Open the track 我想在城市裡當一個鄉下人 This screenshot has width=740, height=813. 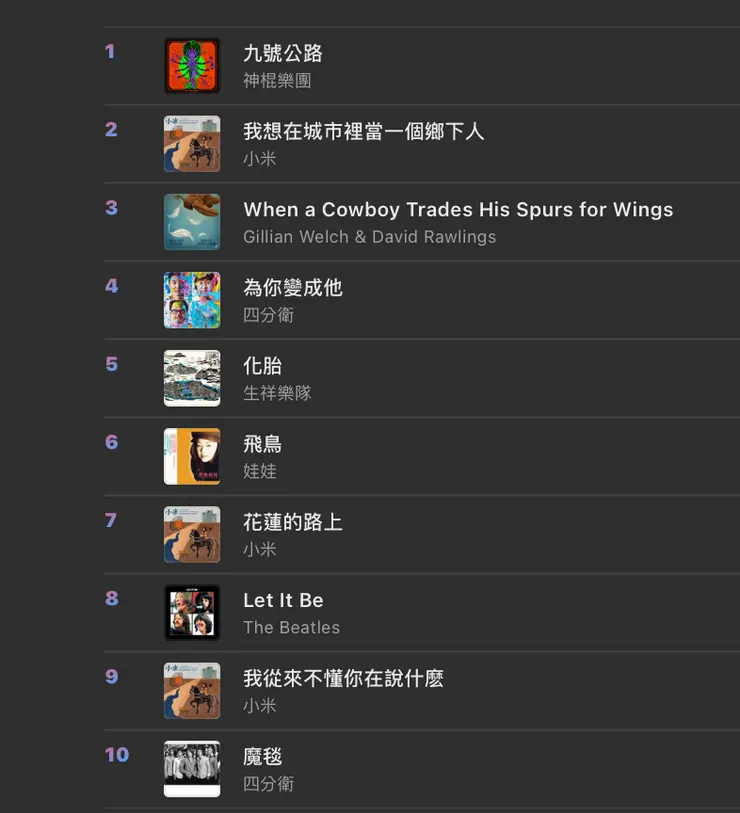(x=363, y=132)
